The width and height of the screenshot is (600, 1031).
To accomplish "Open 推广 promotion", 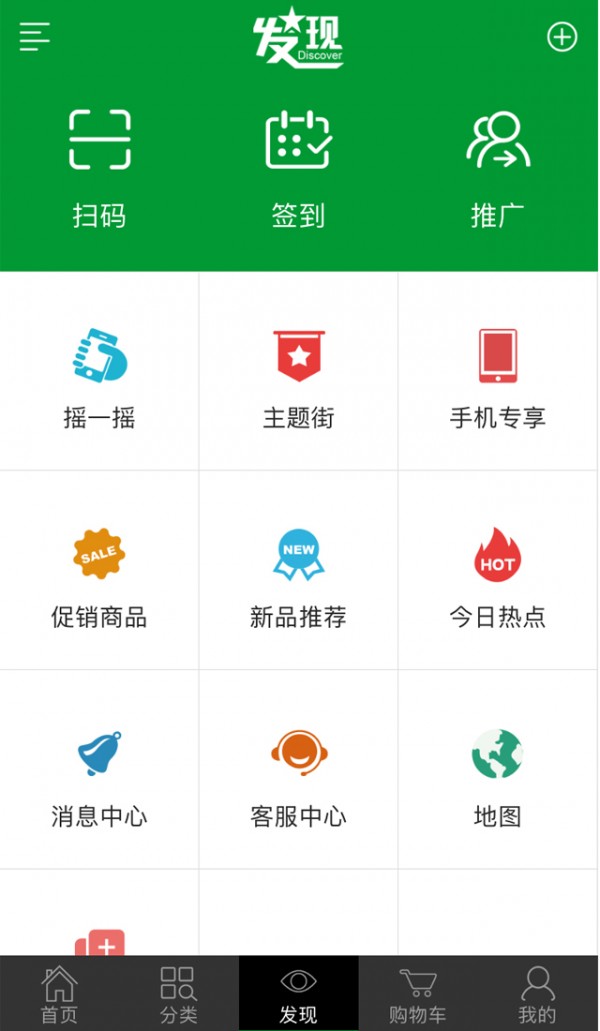I will pos(498,170).
